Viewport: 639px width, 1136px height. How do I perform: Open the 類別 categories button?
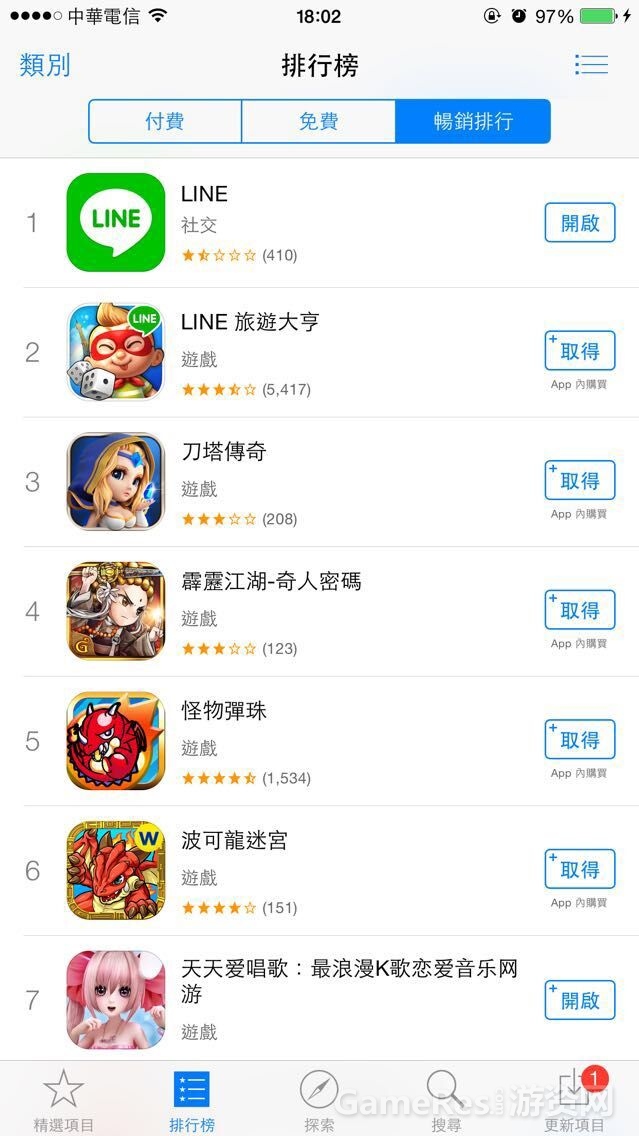pos(45,65)
